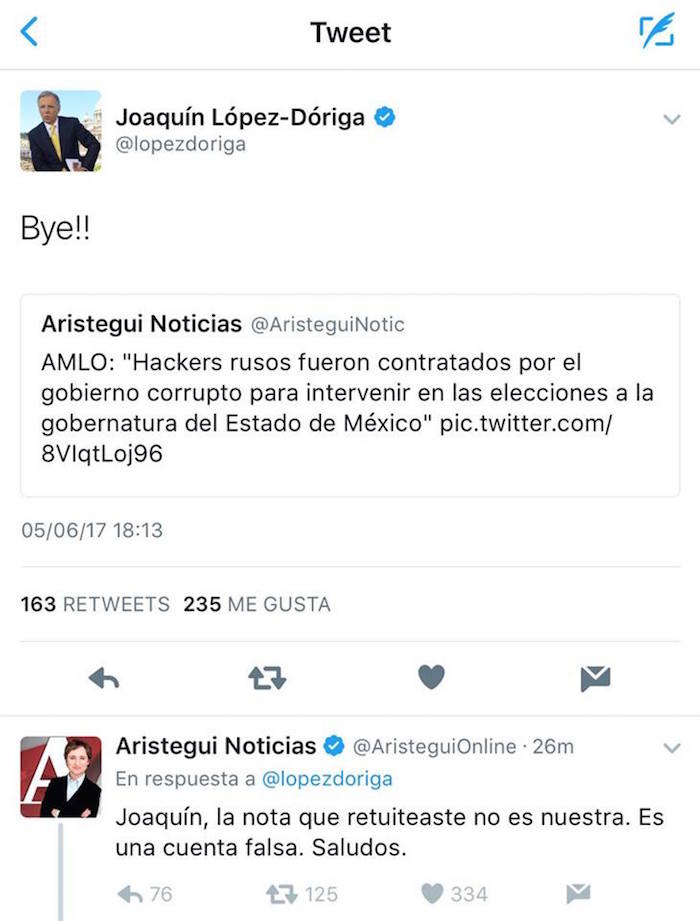
Task: Send López-Dóriga's tweet via direct message
Action: point(595,679)
